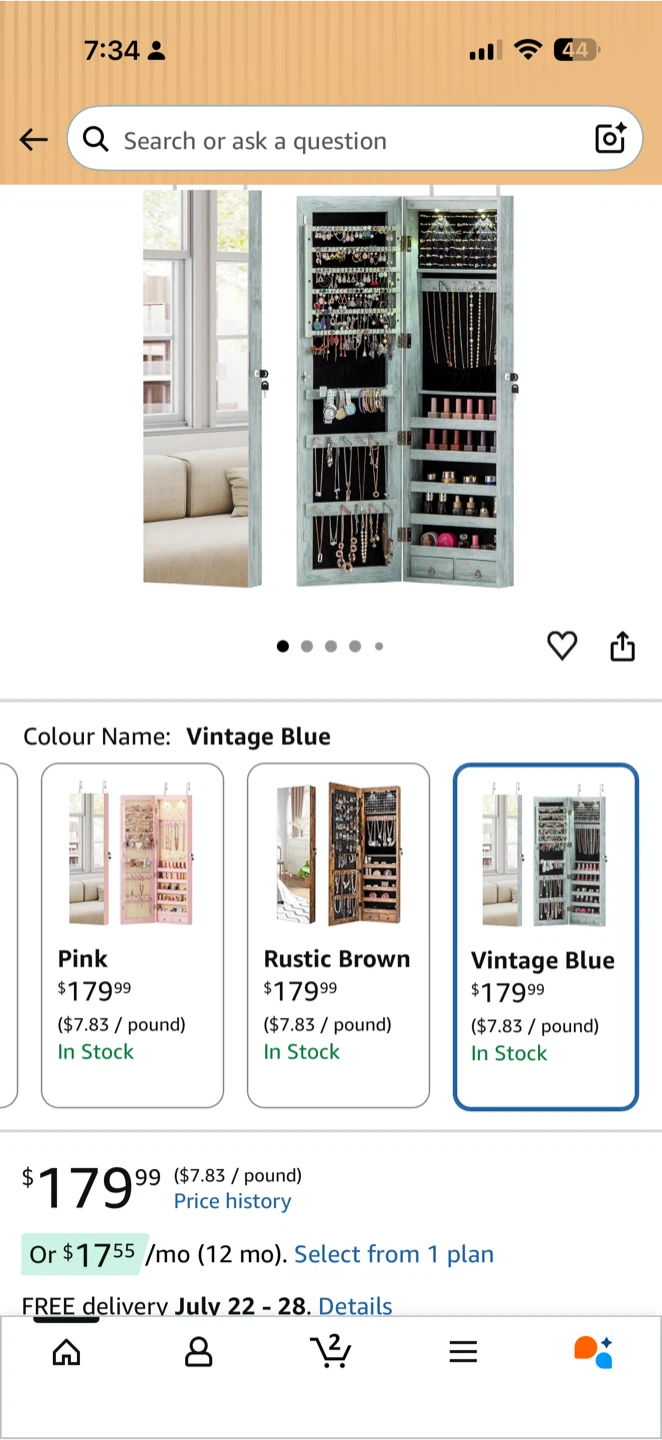Go to the Home tab
Screen dimensions: 662x1440
point(66,1352)
